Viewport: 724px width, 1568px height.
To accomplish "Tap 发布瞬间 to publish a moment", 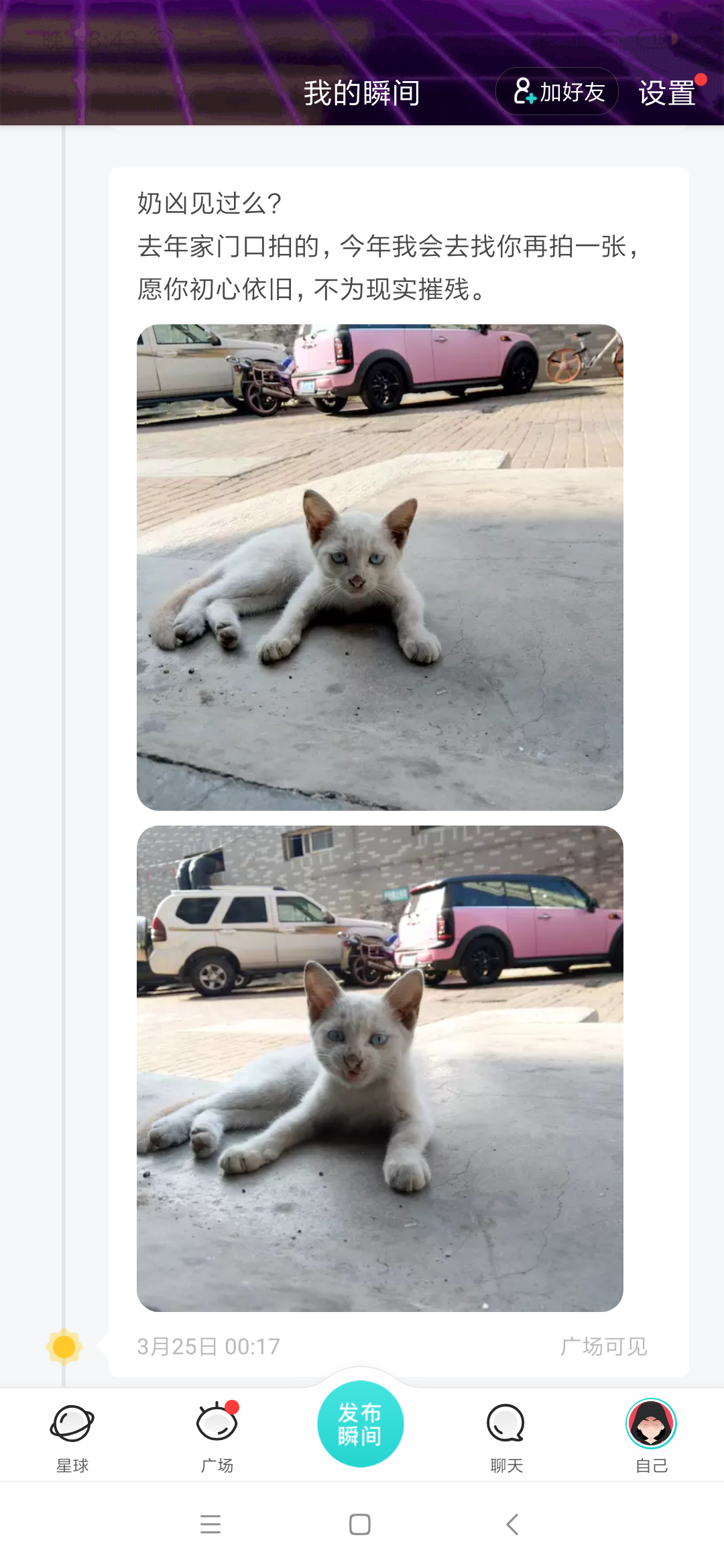I will pyautogui.click(x=360, y=1424).
